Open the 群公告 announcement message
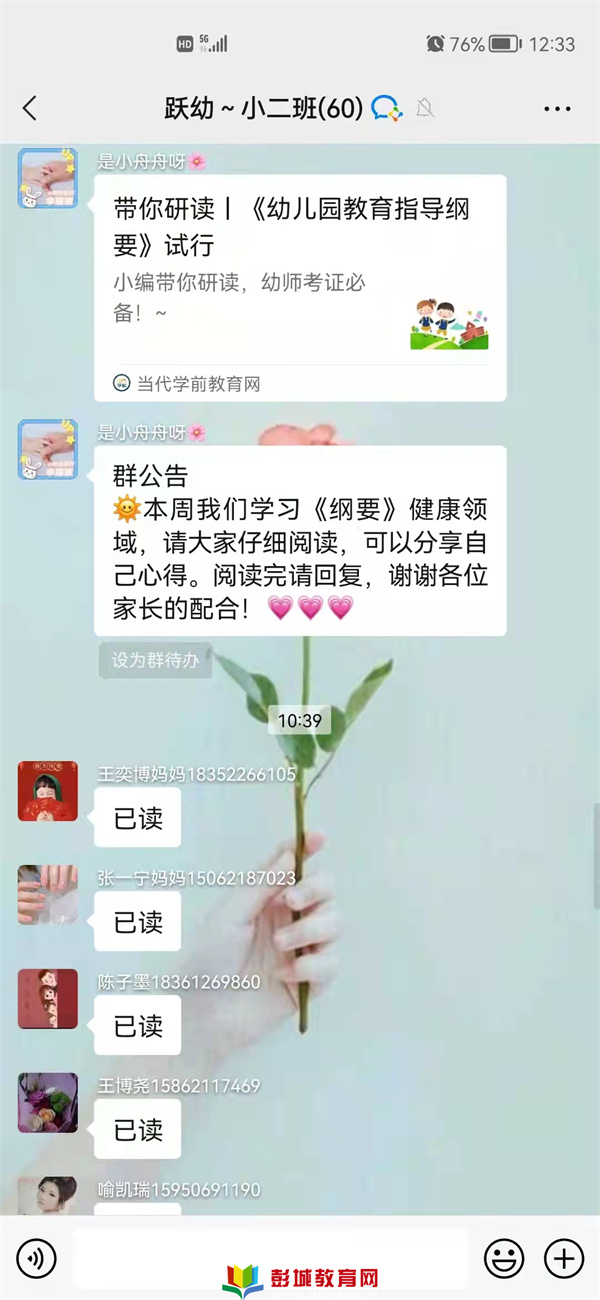Viewport: 600px width, 1300px height. (x=300, y=540)
